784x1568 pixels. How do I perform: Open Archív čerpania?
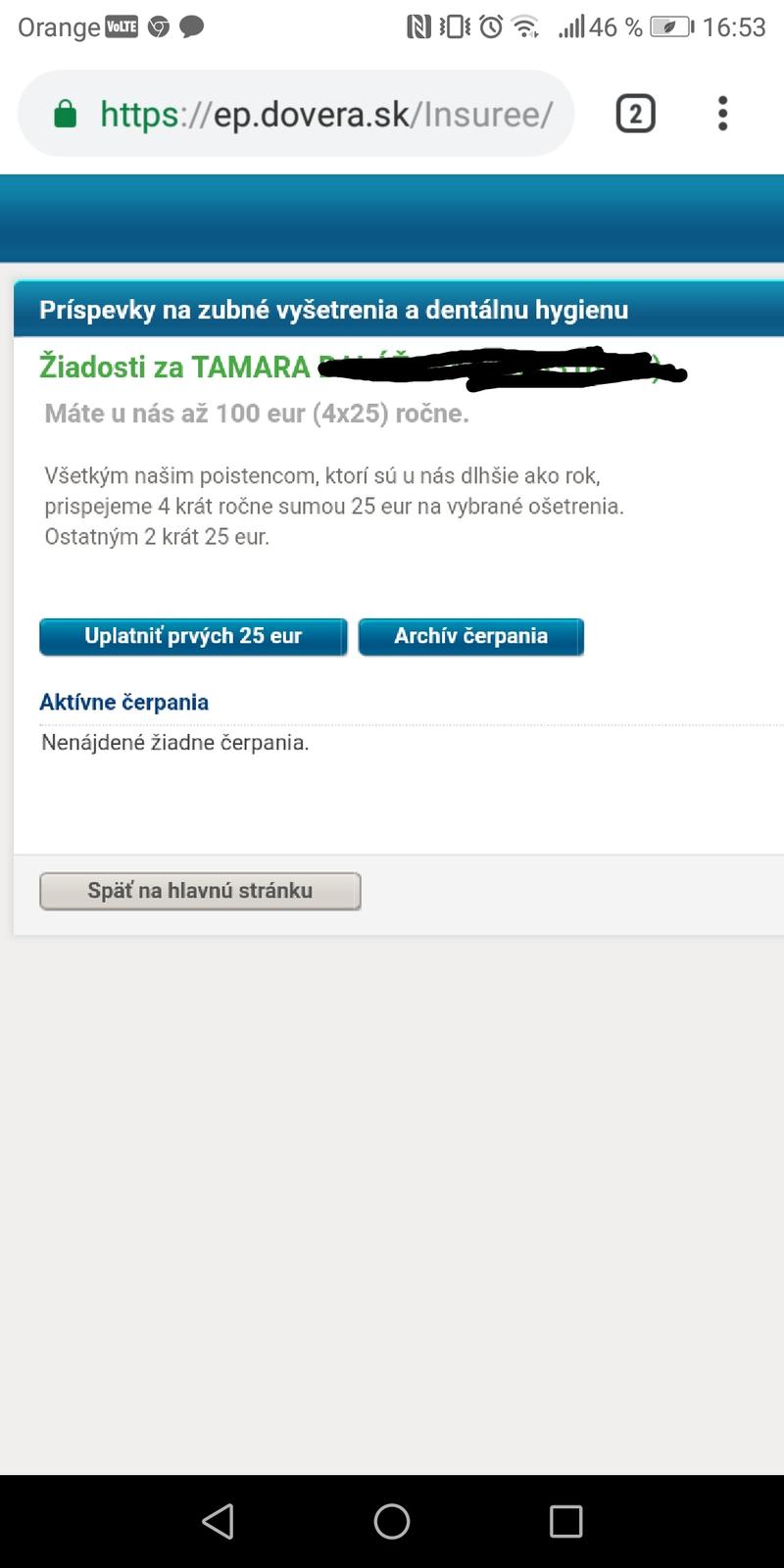point(470,636)
